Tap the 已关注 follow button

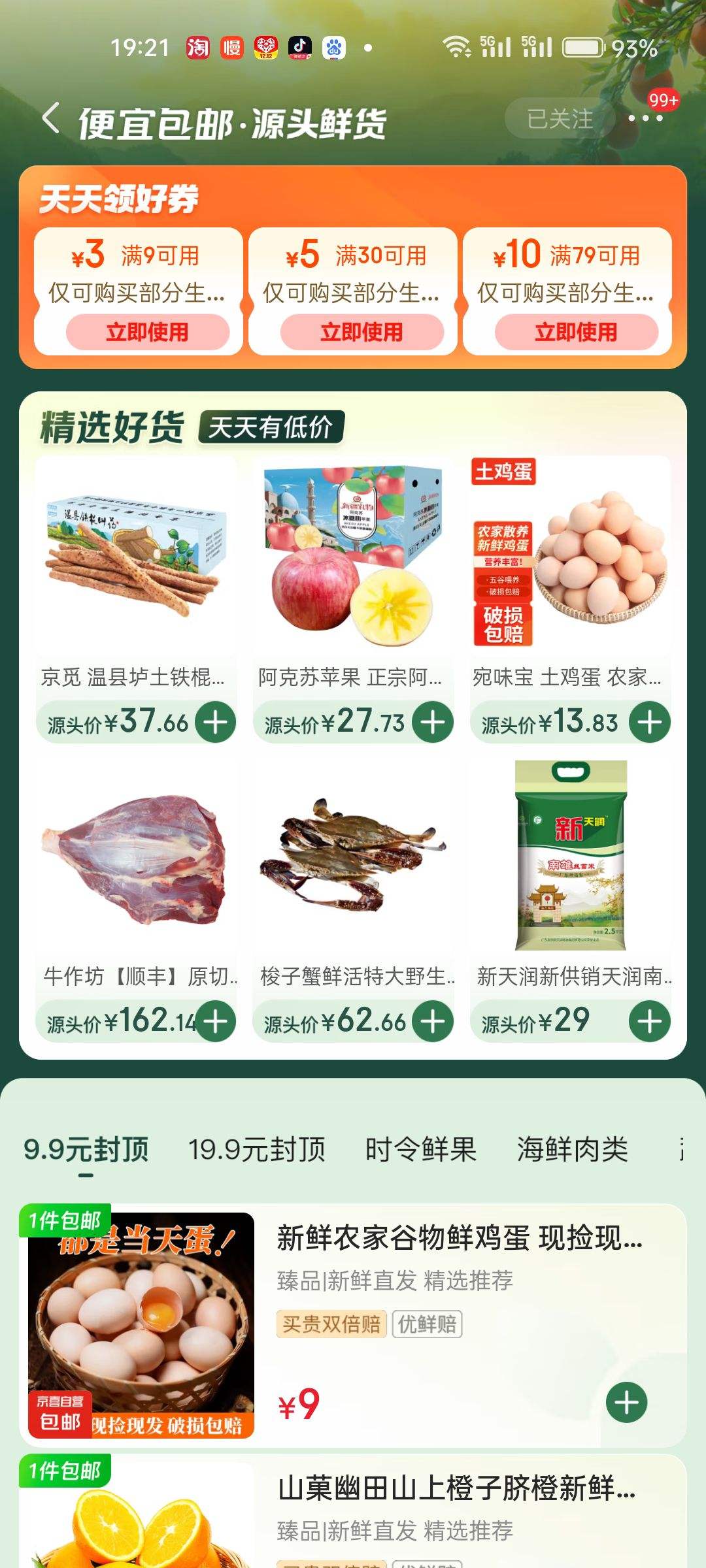click(560, 119)
